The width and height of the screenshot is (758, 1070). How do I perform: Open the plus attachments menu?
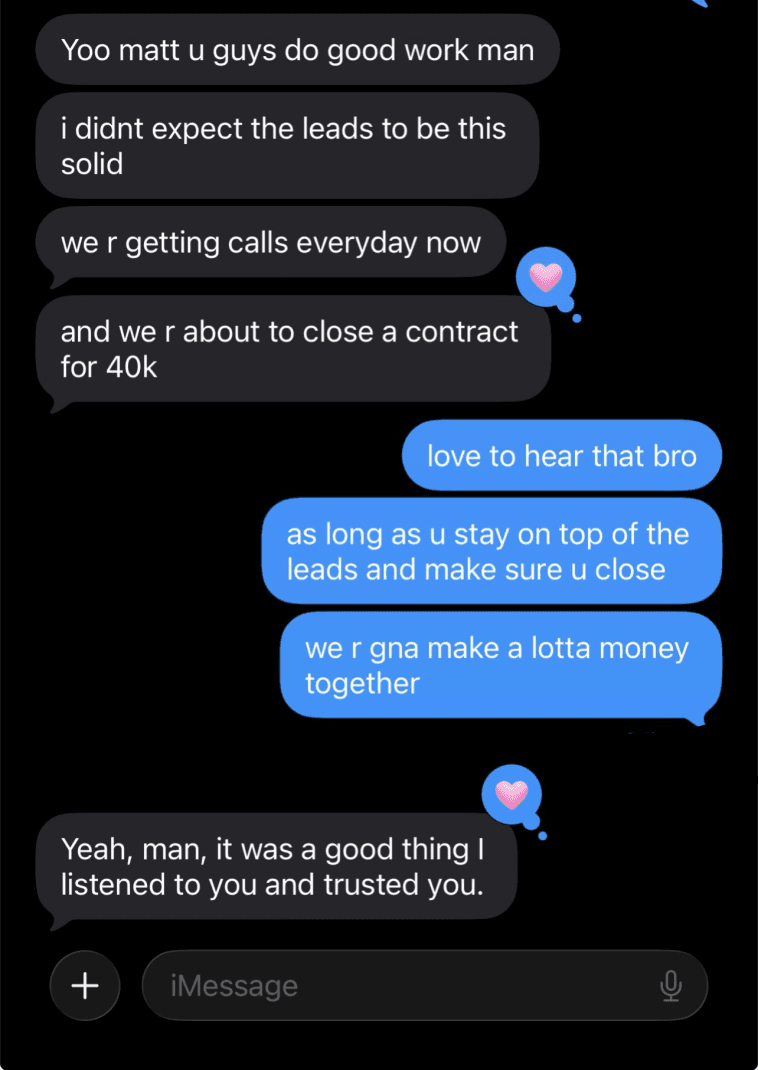[85, 985]
